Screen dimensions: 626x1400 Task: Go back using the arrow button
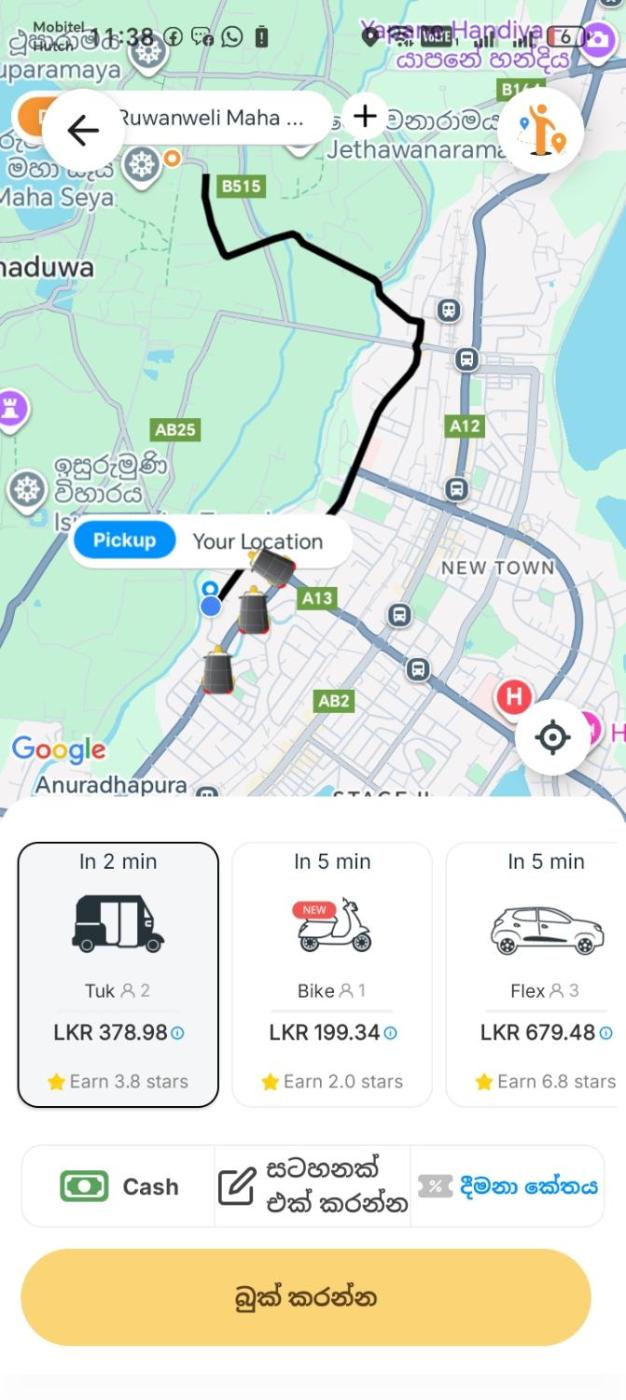[83, 130]
